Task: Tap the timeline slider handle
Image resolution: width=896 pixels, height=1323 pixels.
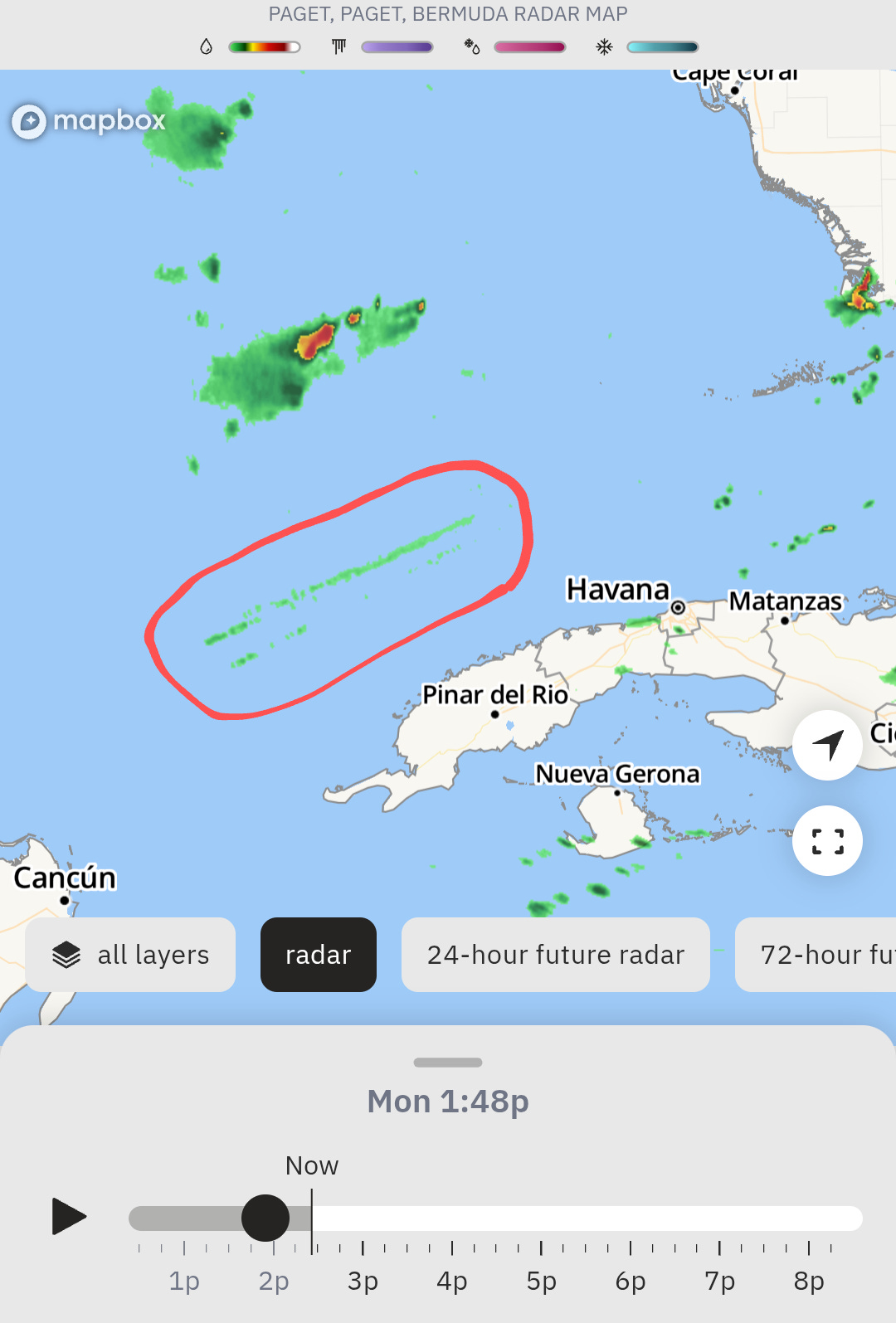Action: (265, 1218)
